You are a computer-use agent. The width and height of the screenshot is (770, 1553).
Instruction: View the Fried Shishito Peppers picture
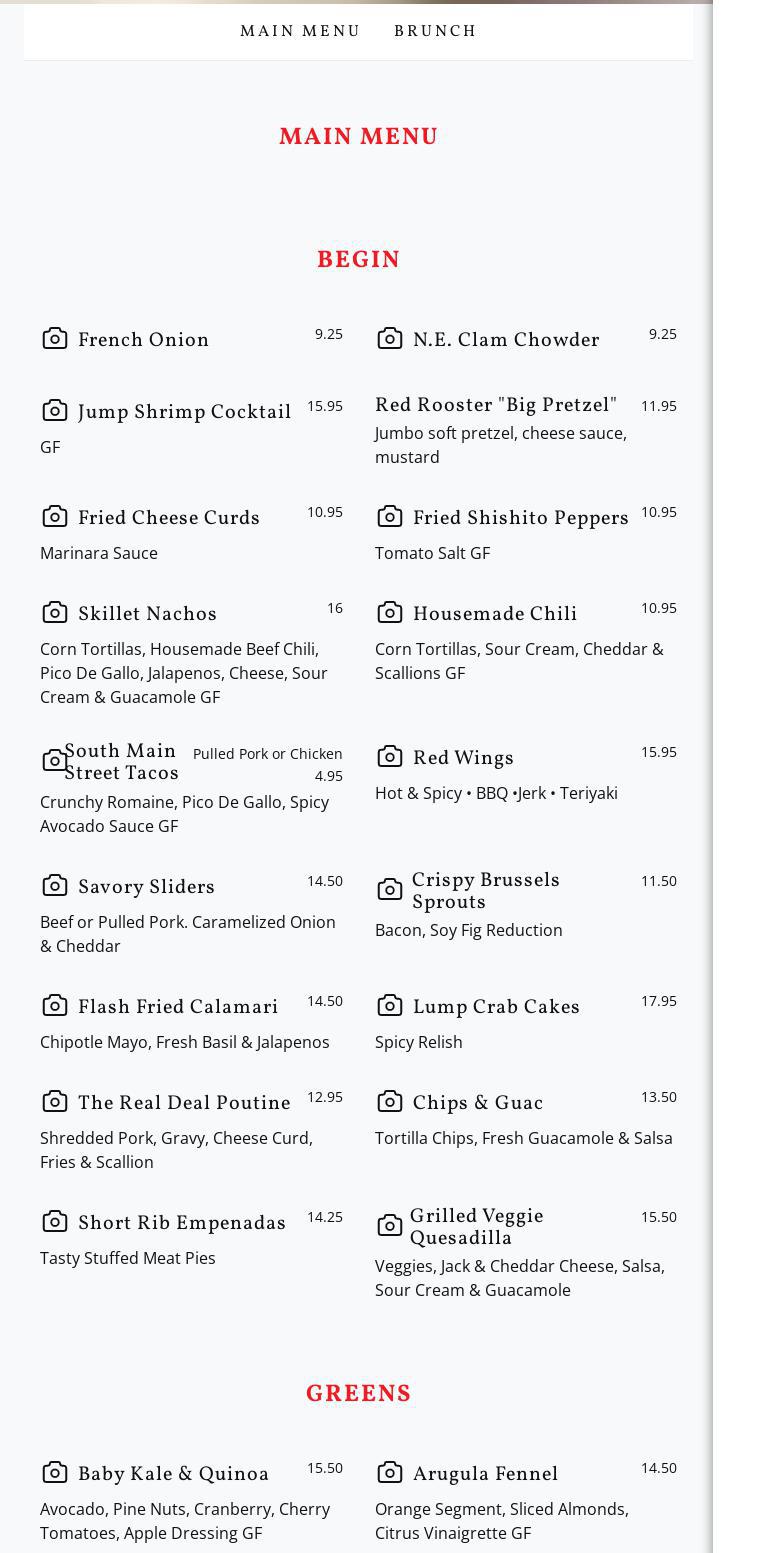(390, 517)
